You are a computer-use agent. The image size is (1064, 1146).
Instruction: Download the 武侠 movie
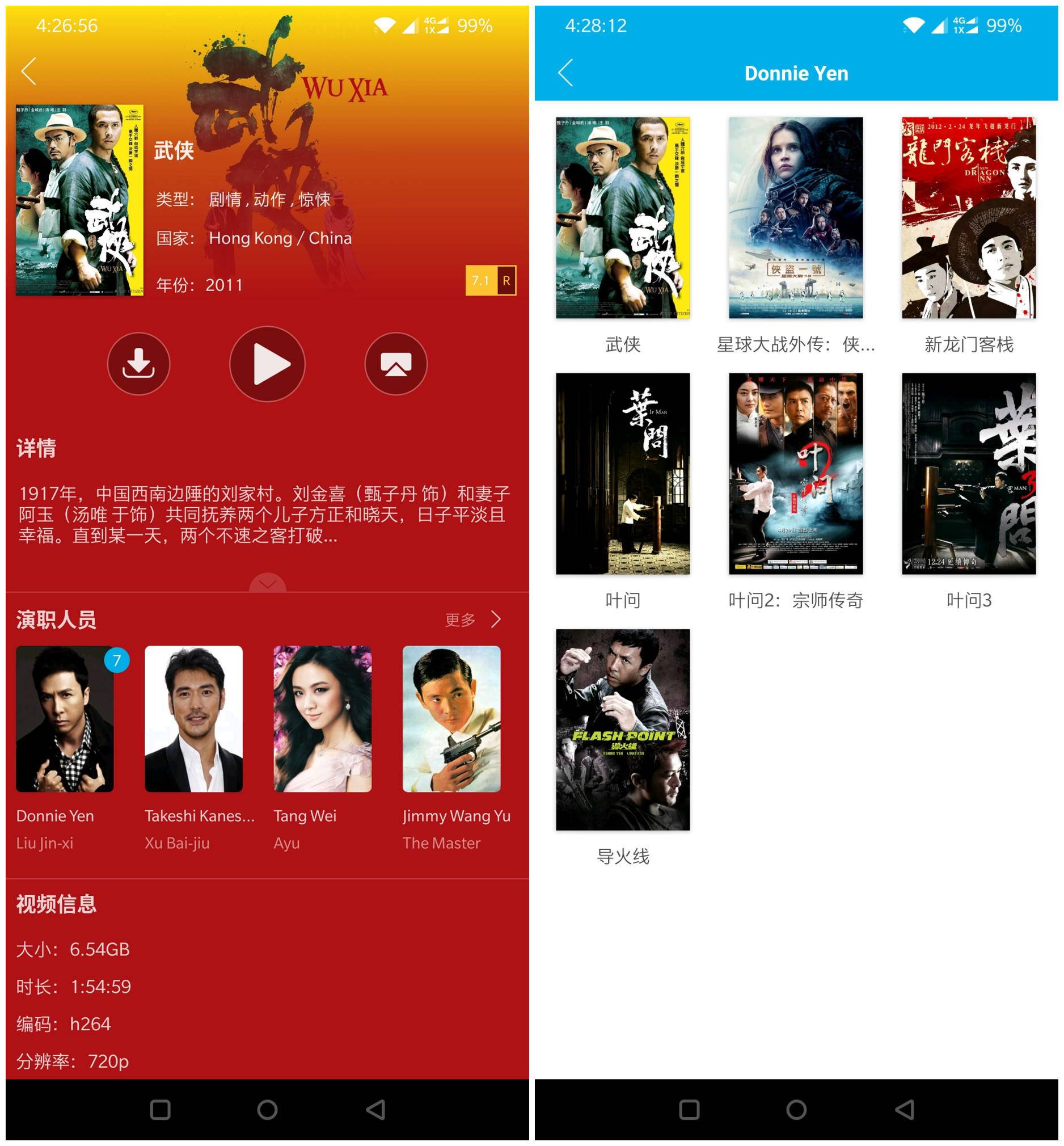(x=139, y=364)
